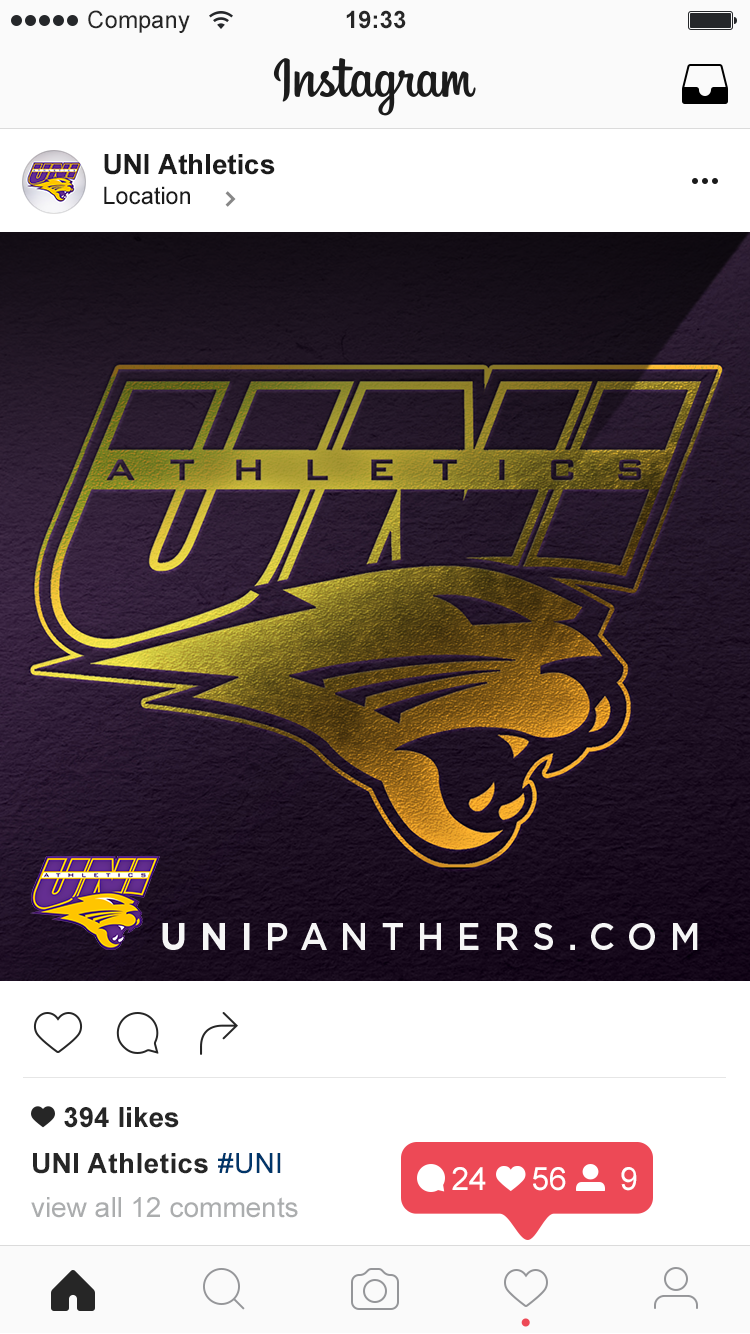Comment on the UNI Athletics post
The image size is (750, 1334).
click(x=138, y=1033)
